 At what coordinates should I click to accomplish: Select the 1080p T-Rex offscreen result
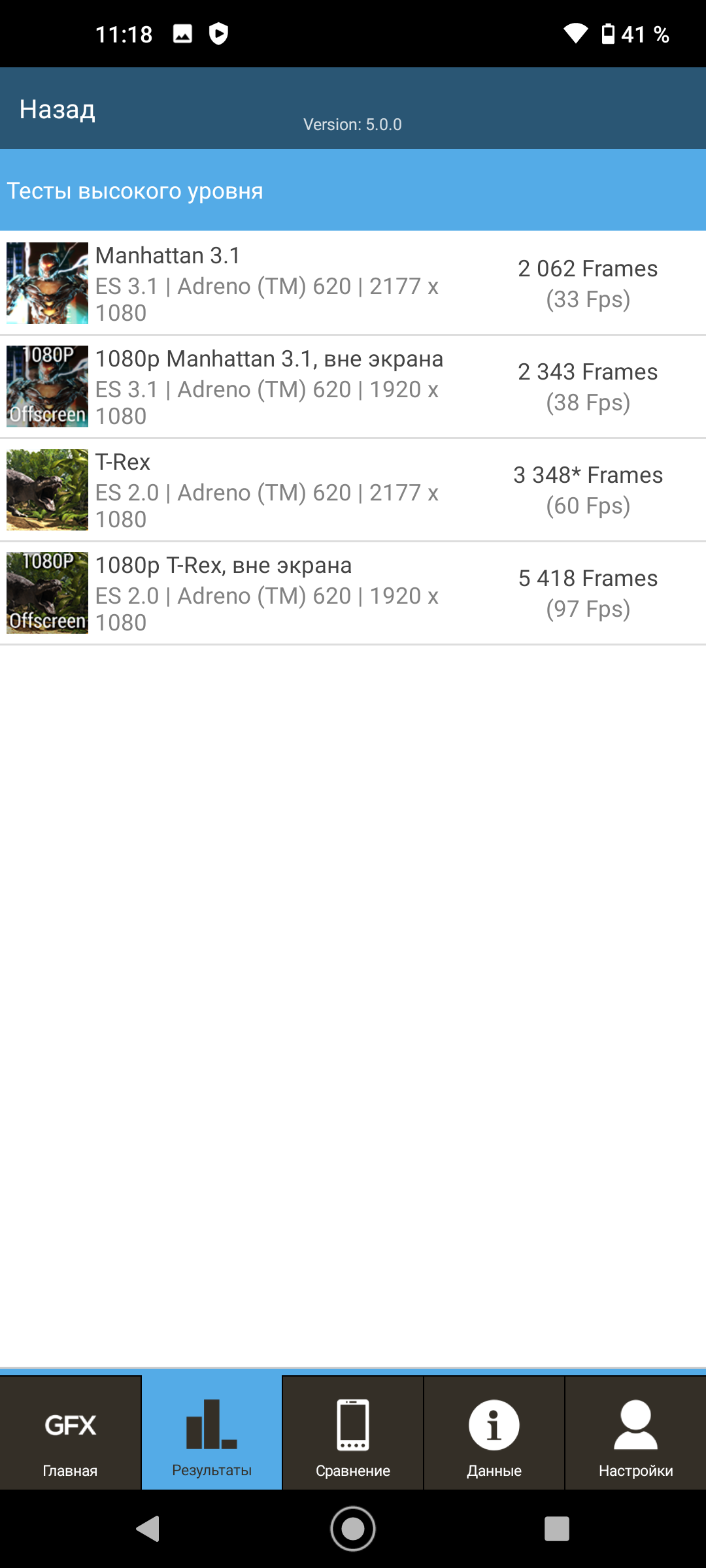(x=353, y=593)
